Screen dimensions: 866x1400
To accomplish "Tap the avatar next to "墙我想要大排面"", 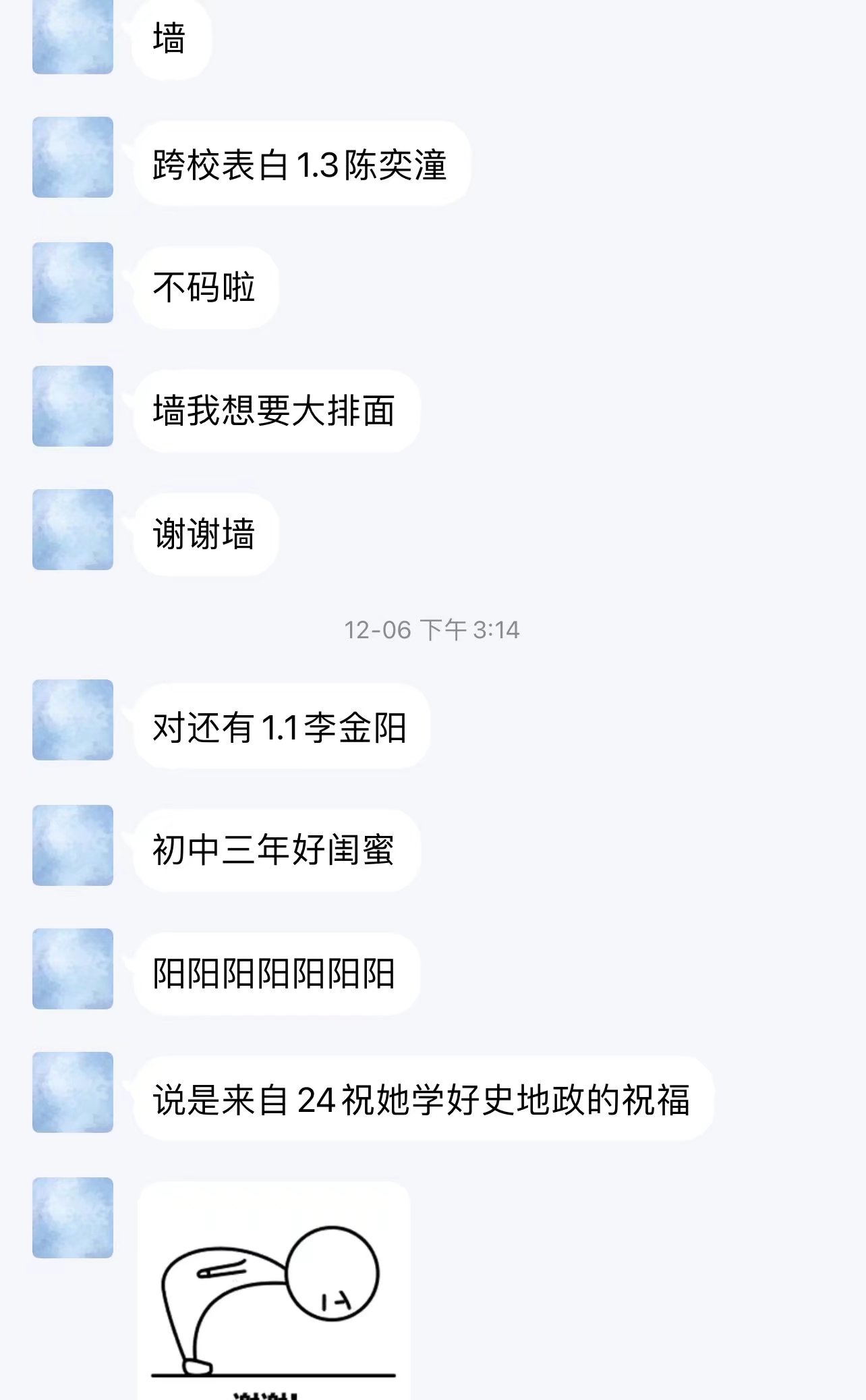I will (73, 406).
